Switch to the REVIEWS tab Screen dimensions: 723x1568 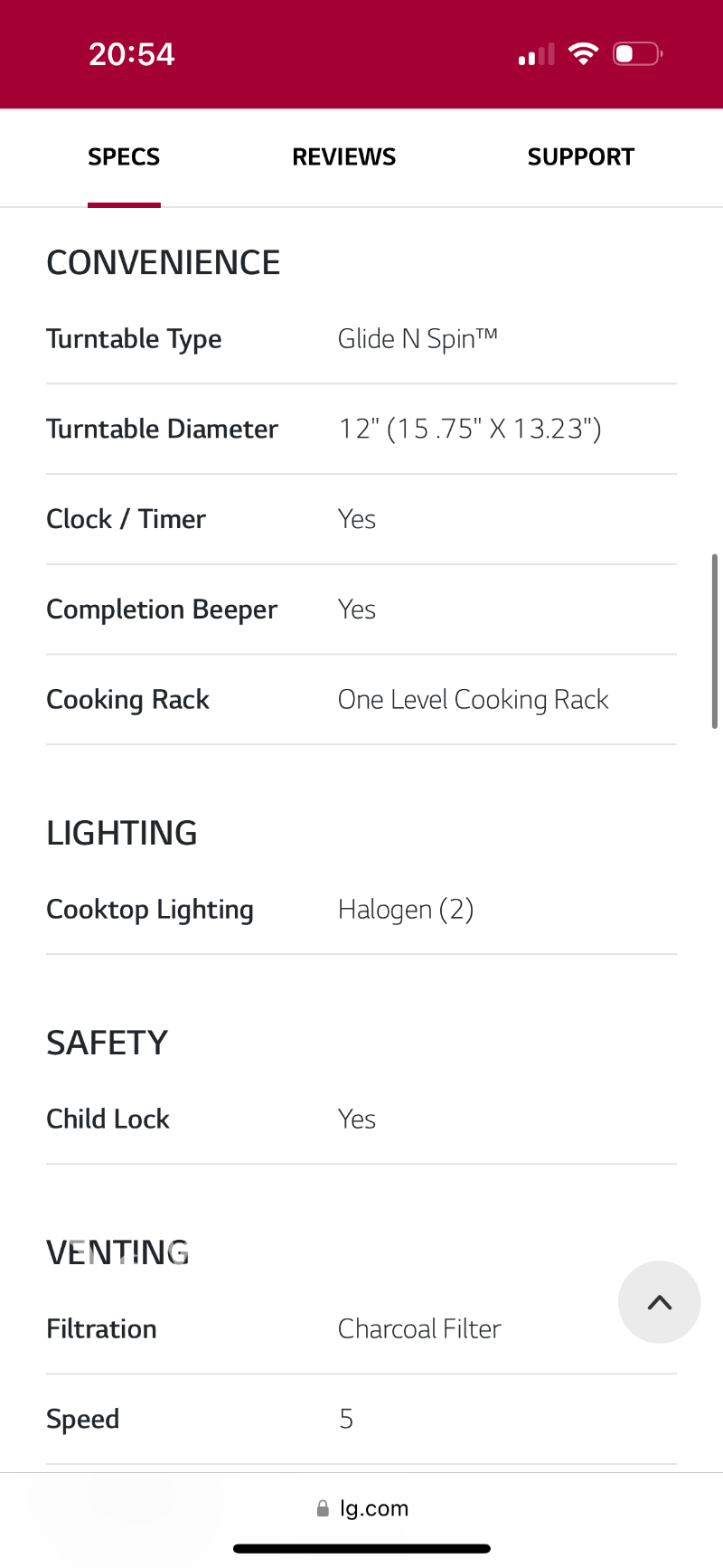tap(343, 156)
